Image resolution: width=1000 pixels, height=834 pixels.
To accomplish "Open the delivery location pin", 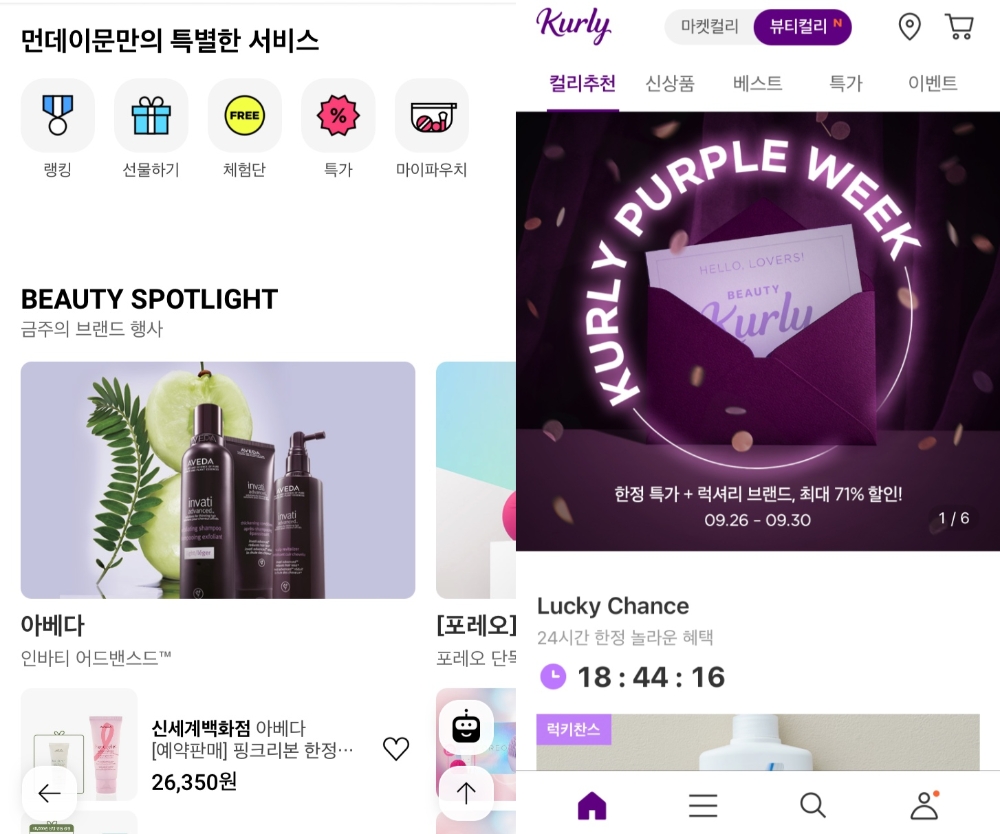I will [x=909, y=27].
